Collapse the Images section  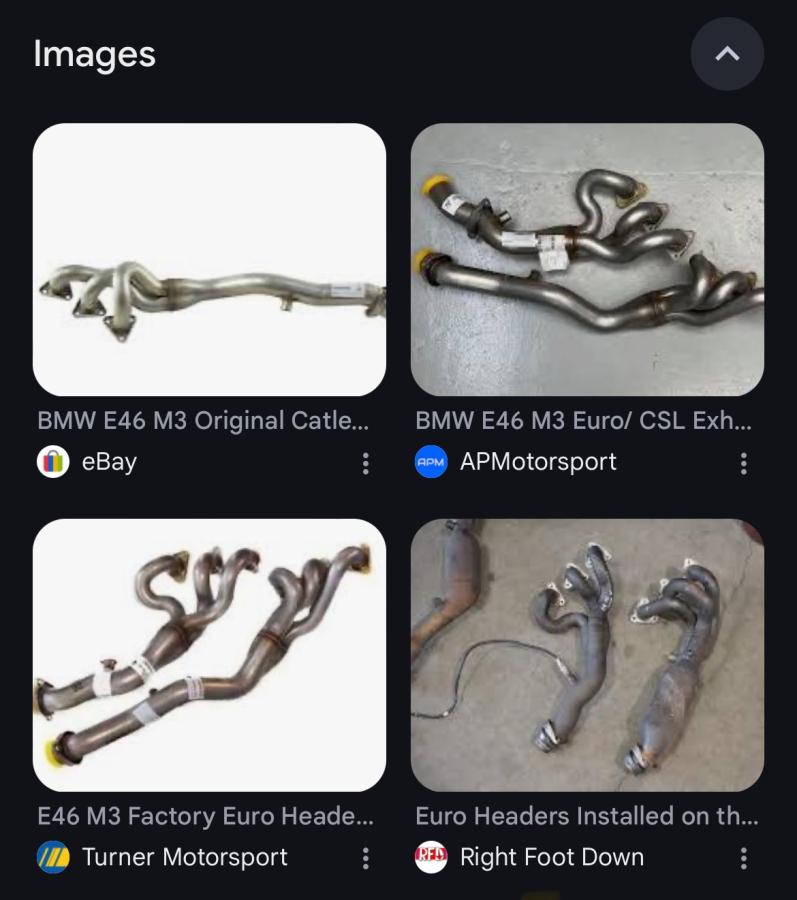click(727, 54)
